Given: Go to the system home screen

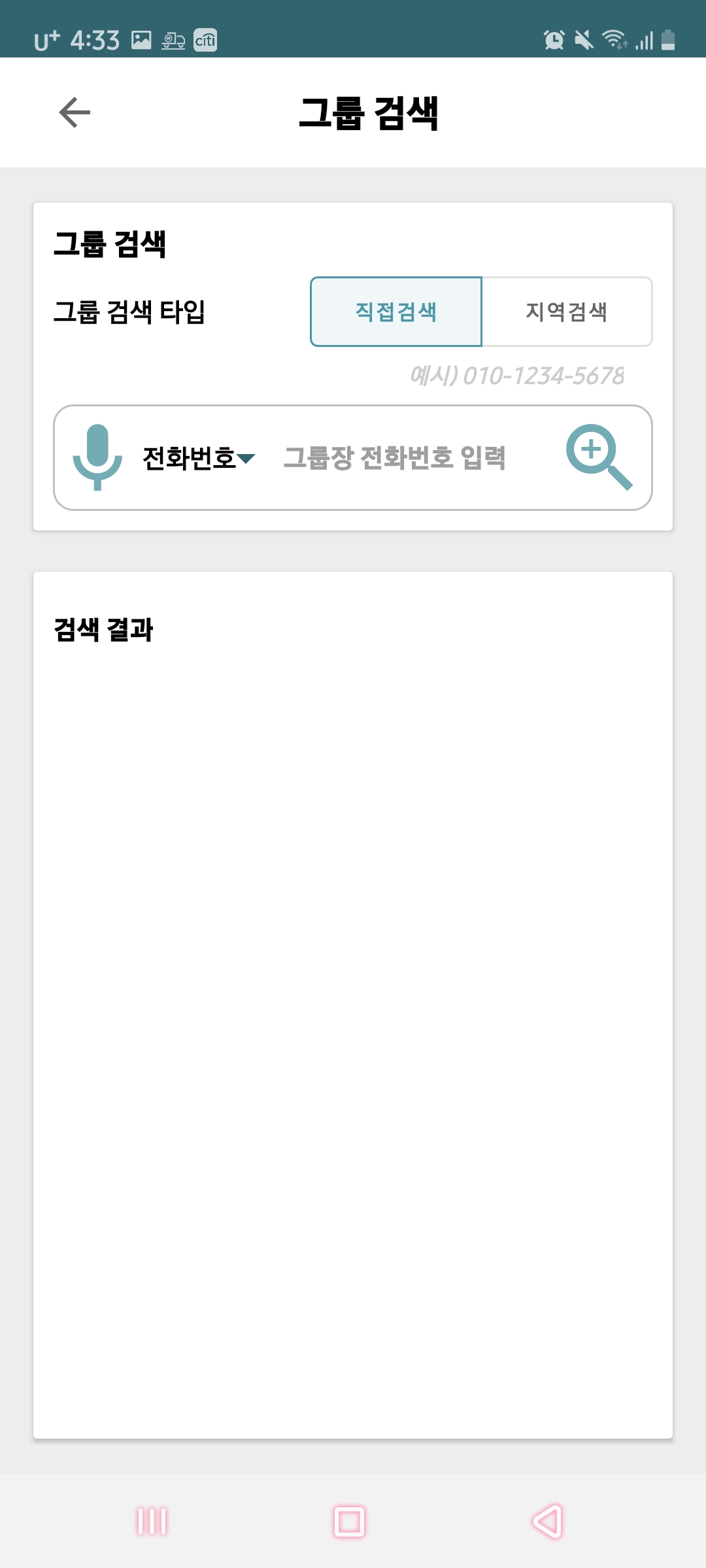Looking at the screenshot, I should pyautogui.click(x=350, y=1521).
